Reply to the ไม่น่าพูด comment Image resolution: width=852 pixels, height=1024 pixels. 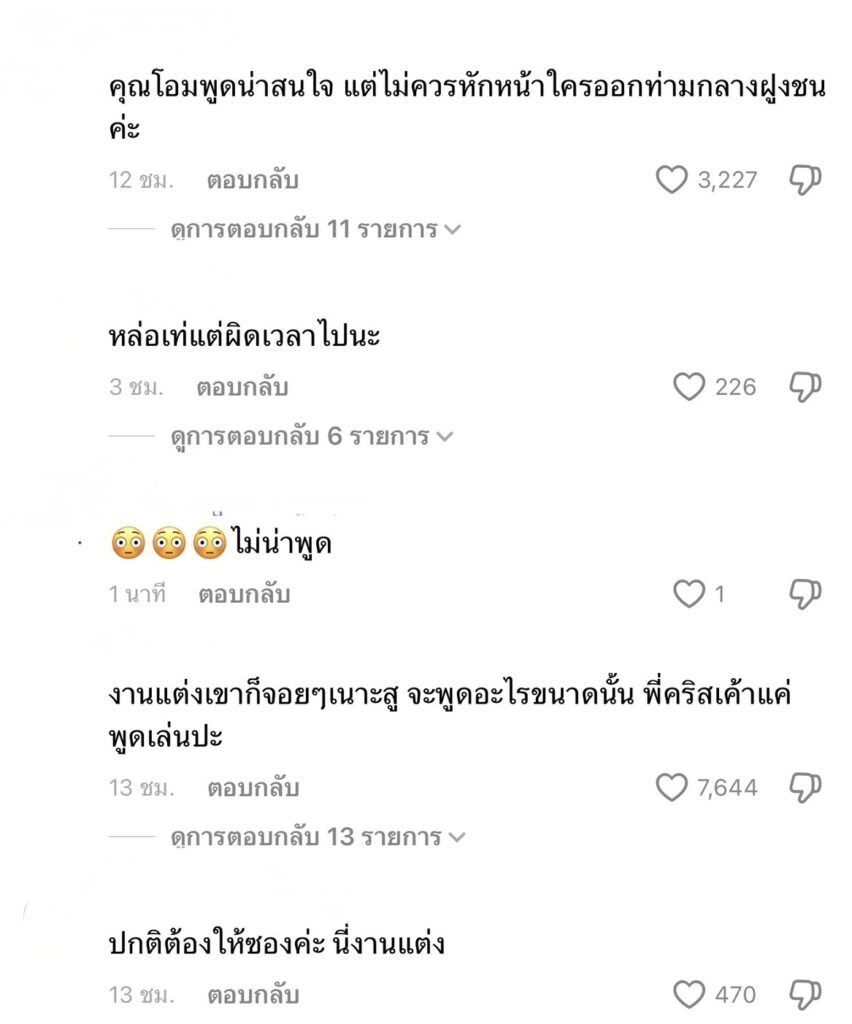pos(243,594)
